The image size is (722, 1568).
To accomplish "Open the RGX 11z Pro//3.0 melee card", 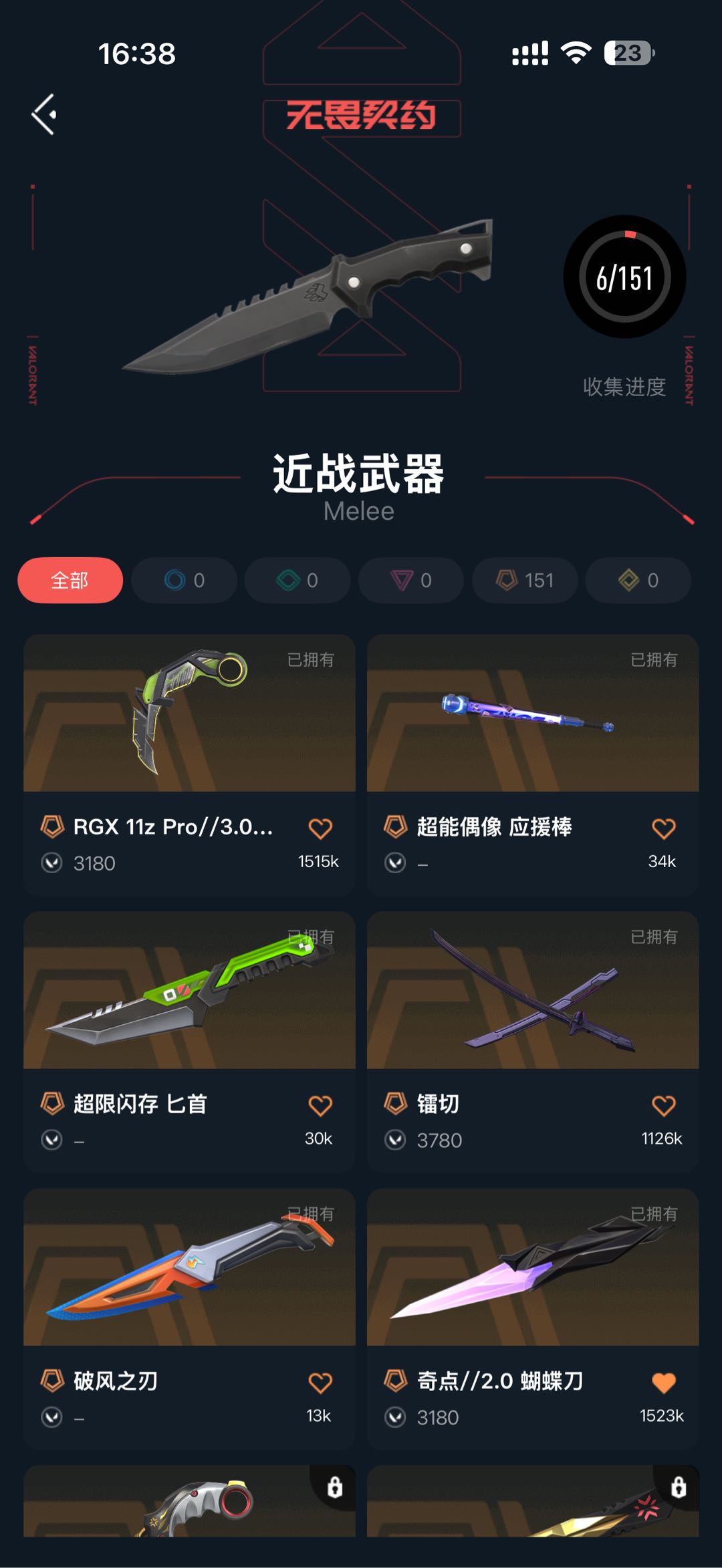I will [189, 764].
